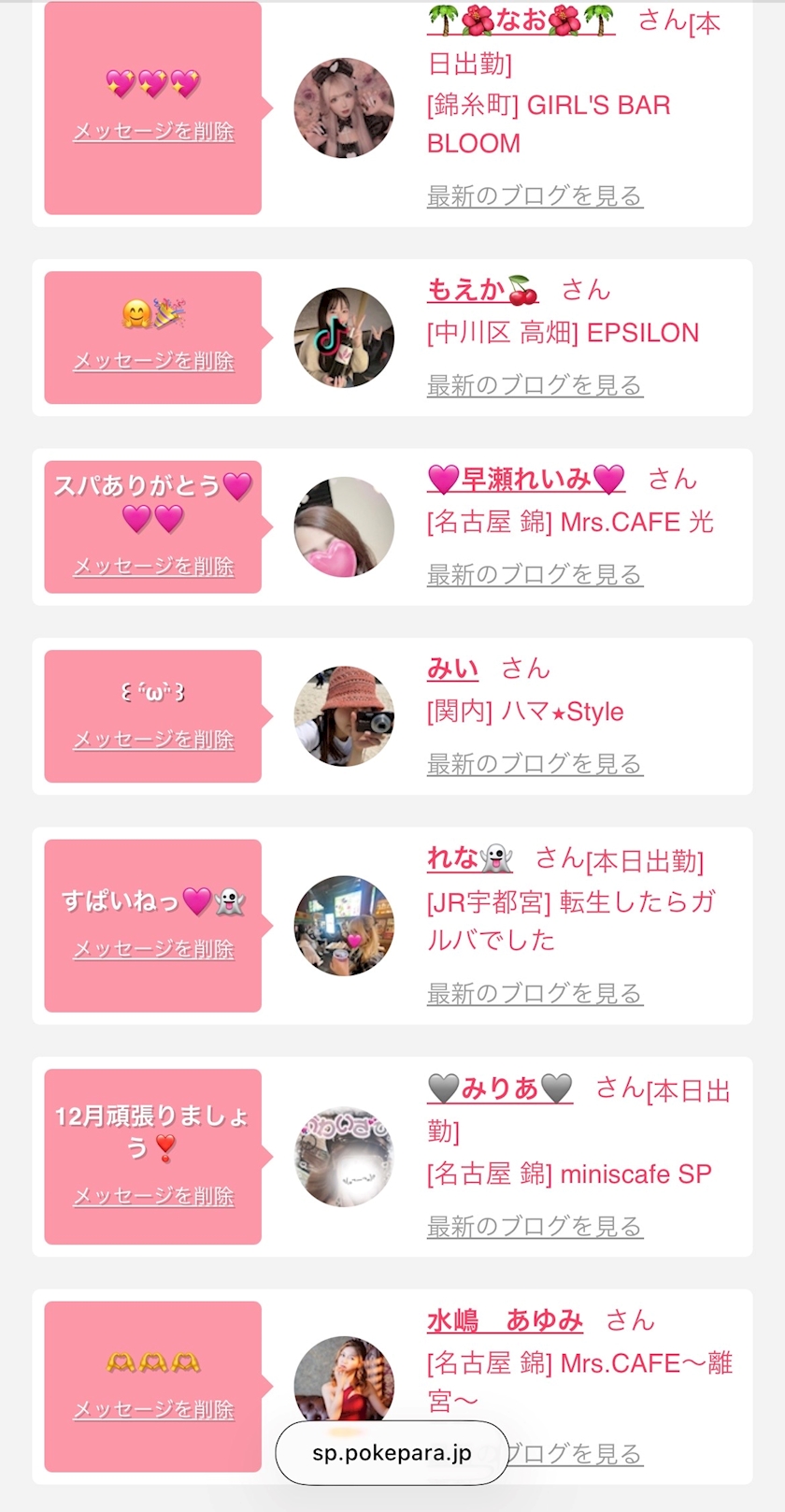View 早瀬れいみ's latest blog

535,574
